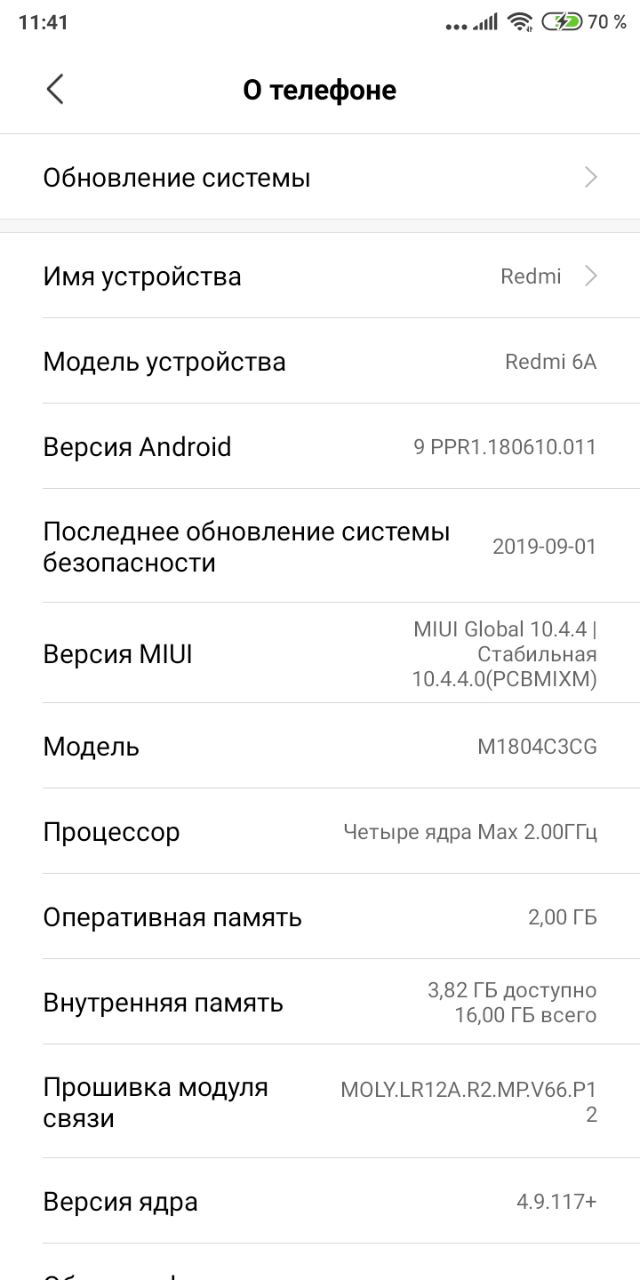The image size is (640, 1280).
Task: Tap the Версия Android row
Action: [x=320, y=446]
